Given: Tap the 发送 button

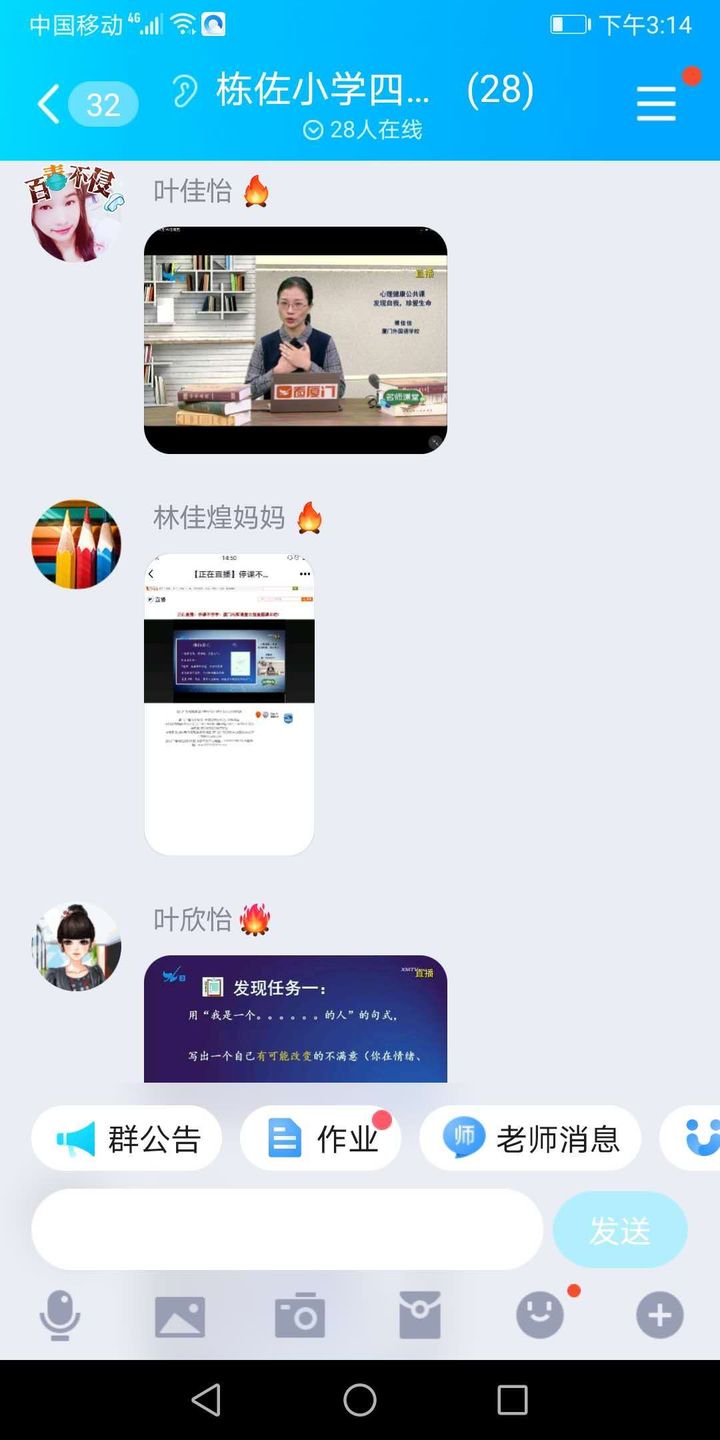Looking at the screenshot, I should pyautogui.click(x=620, y=1230).
